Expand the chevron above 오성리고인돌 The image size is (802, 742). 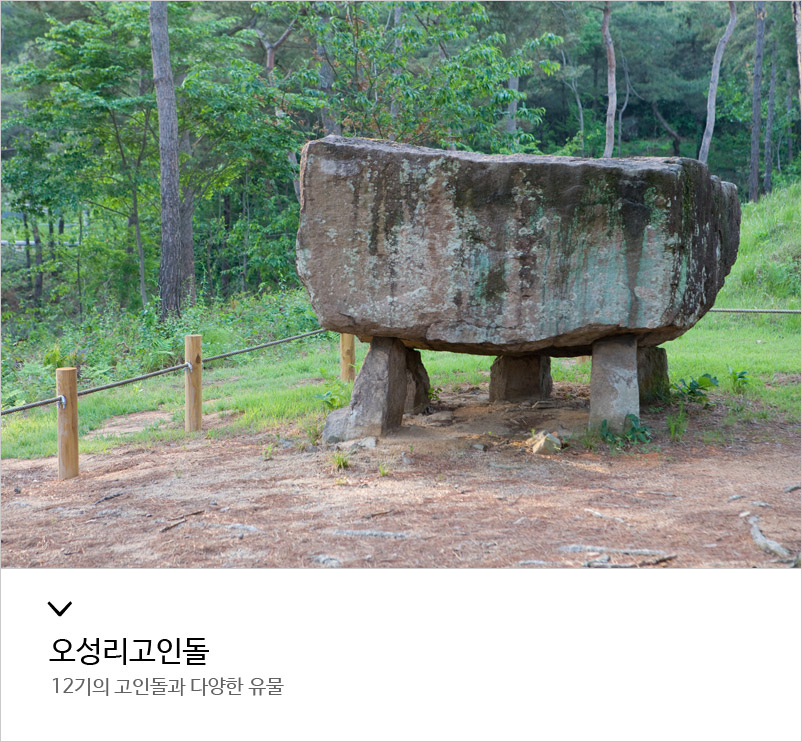(60, 608)
